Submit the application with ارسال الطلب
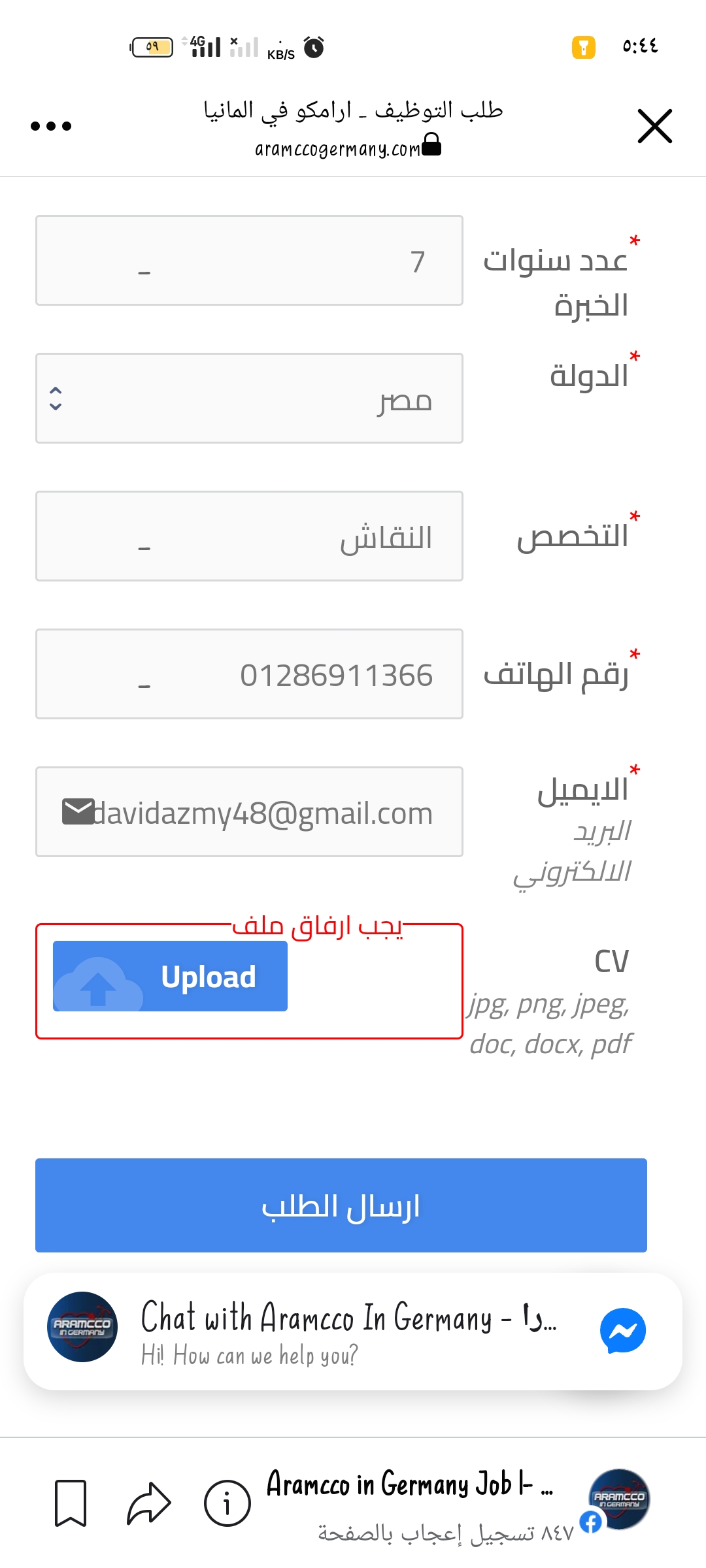Image resolution: width=706 pixels, height=1568 pixels. 341,1205
